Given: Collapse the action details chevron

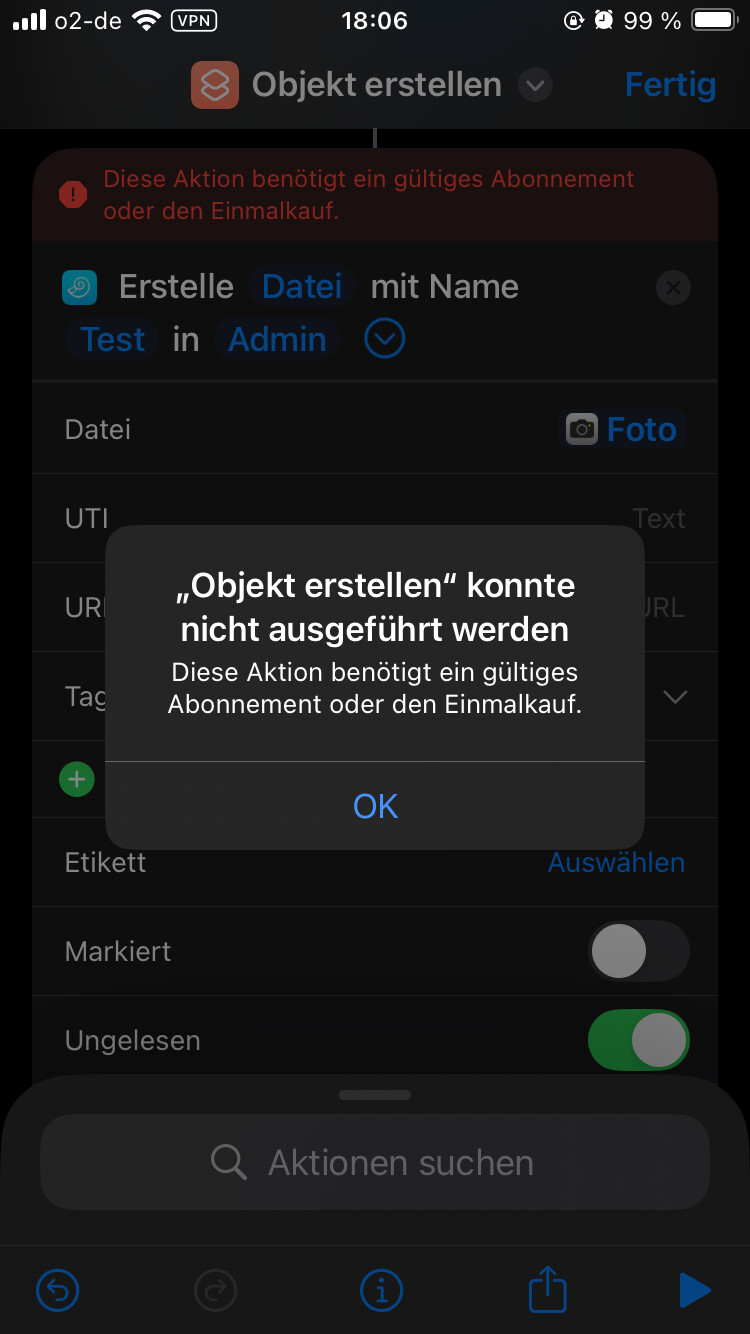Looking at the screenshot, I should click(384, 340).
